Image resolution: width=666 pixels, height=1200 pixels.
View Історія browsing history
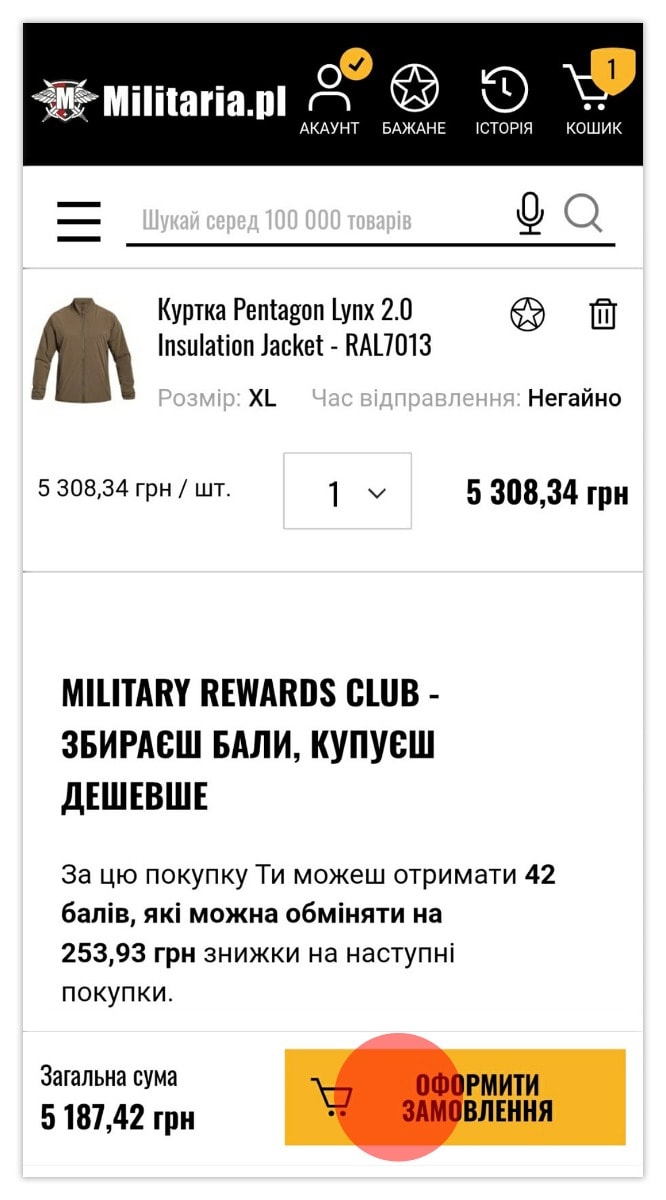tap(504, 100)
